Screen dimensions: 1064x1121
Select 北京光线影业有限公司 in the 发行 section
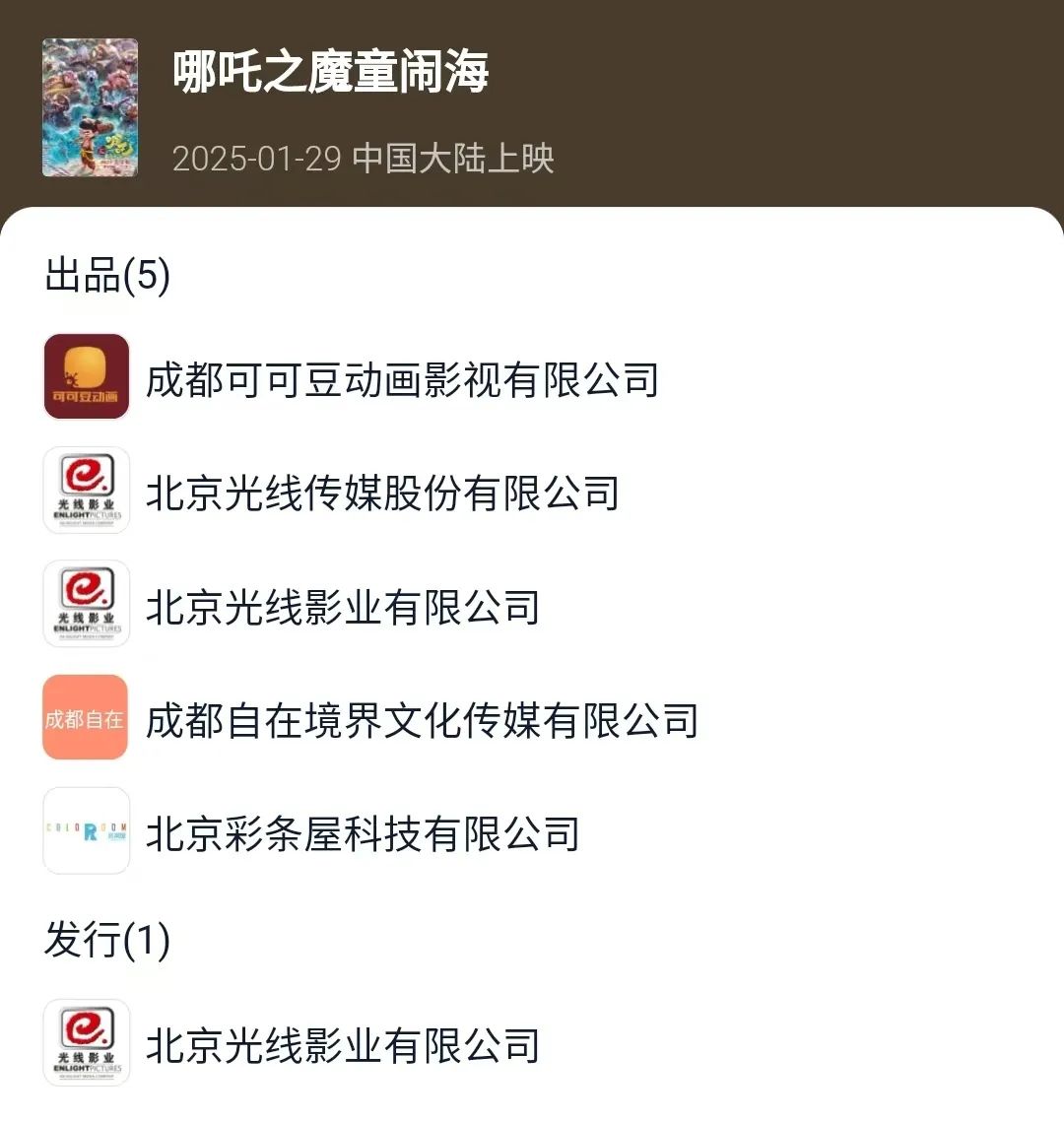(x=343, y=1045)
